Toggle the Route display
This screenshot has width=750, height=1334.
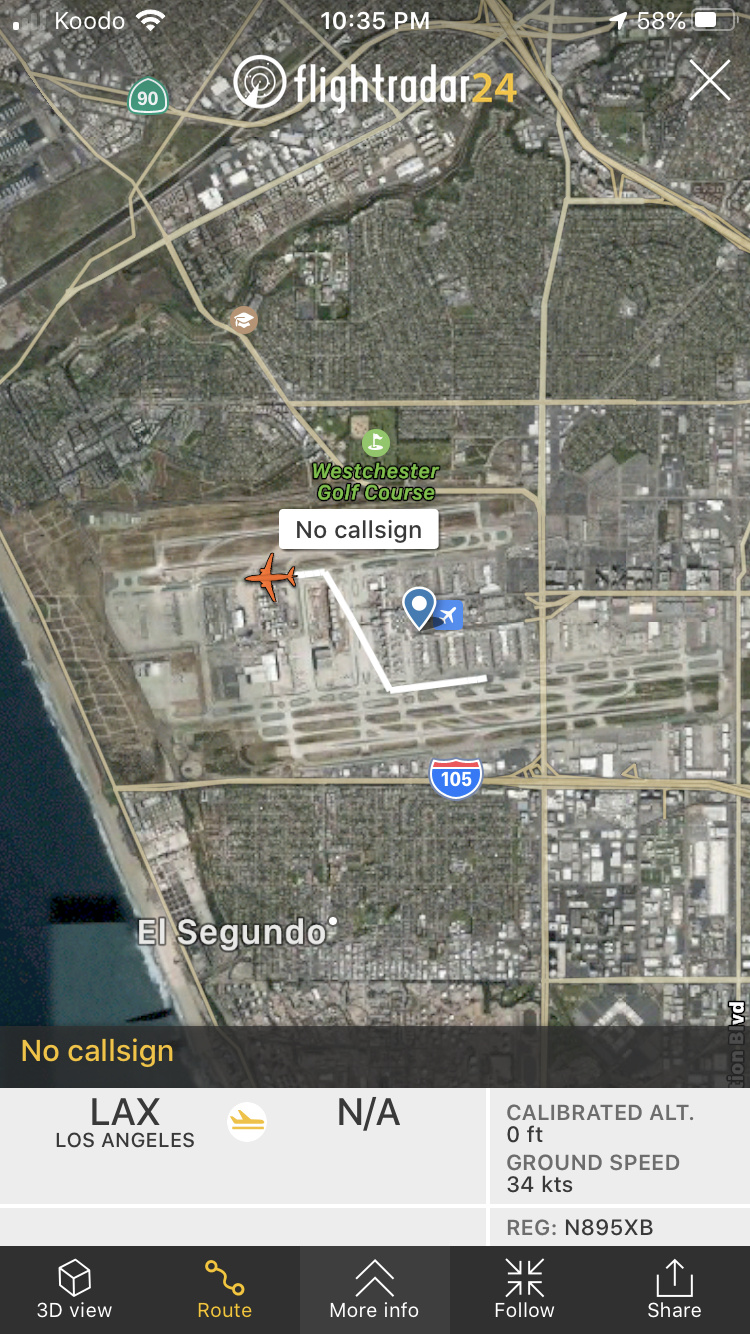click(x=224, y=1290)
